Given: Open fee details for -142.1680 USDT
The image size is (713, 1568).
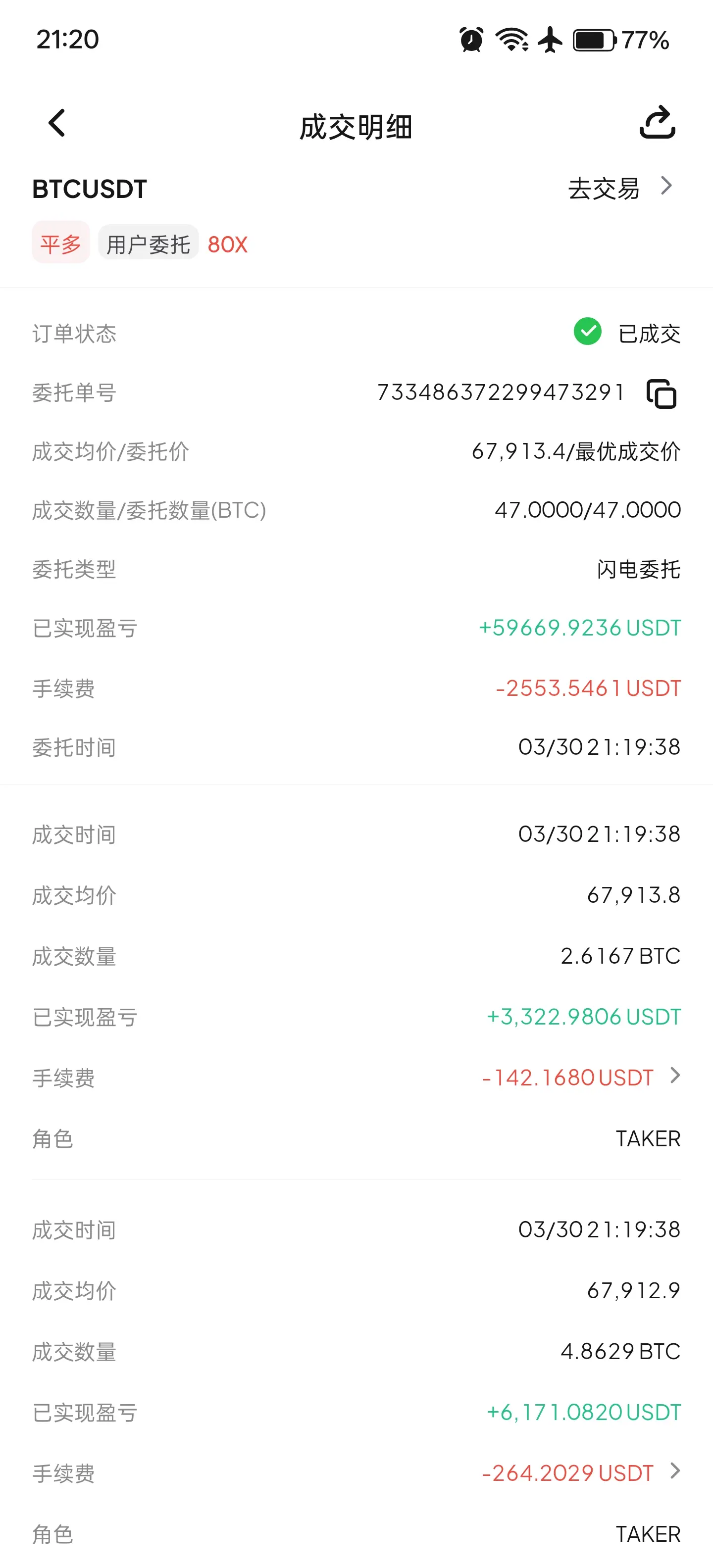Looking at the screenshot, I should click(x=674, y=1076).
